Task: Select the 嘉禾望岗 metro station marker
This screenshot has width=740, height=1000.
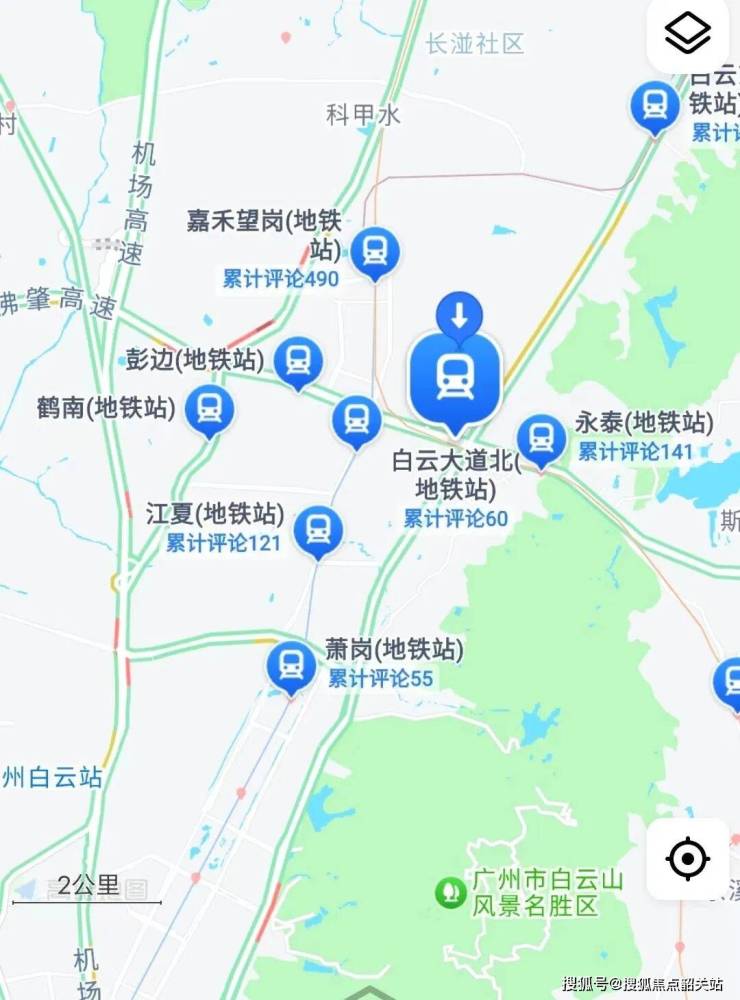Action: (375, 251)
